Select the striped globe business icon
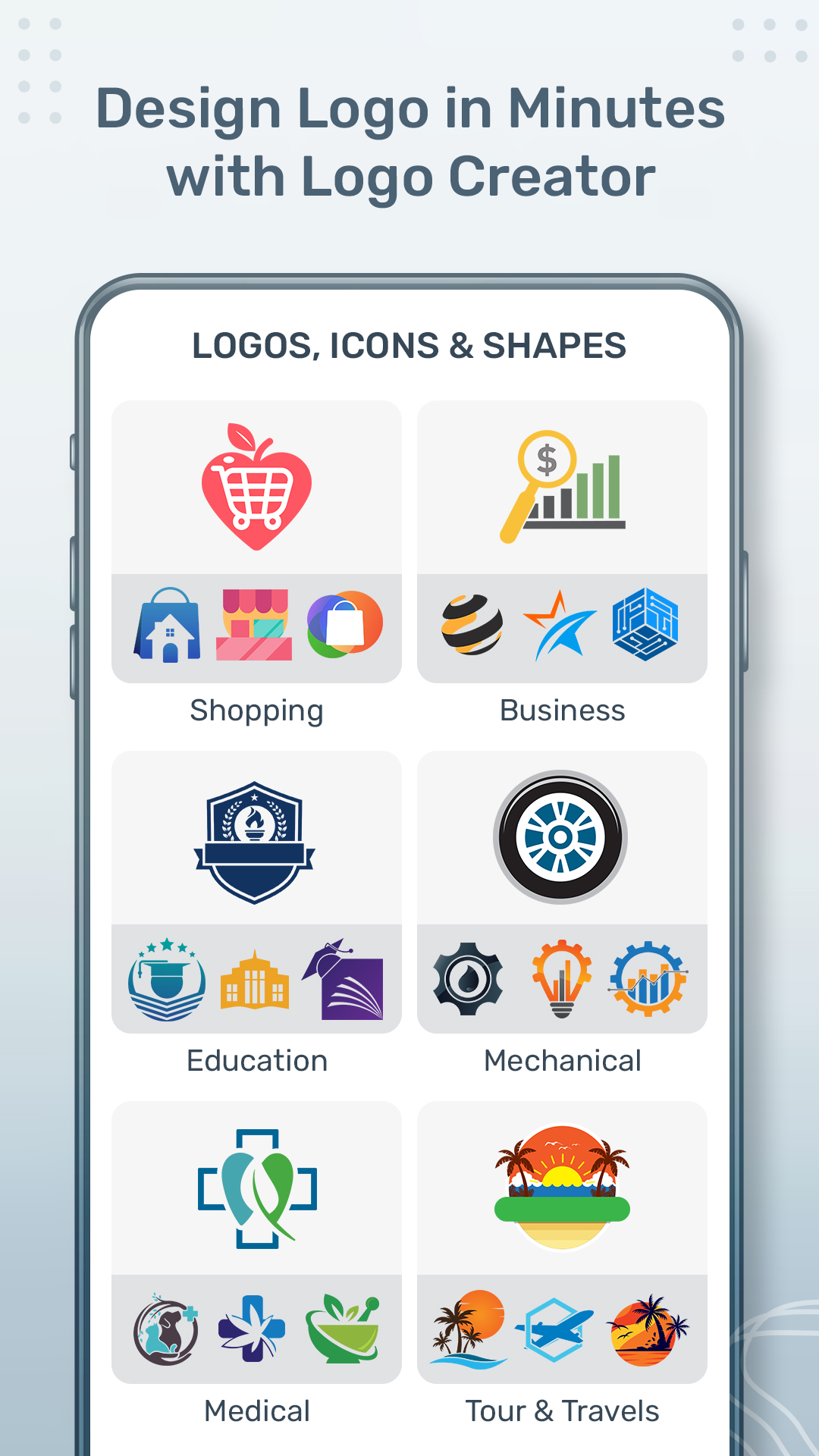The image size is (819, 1456). 472,627
